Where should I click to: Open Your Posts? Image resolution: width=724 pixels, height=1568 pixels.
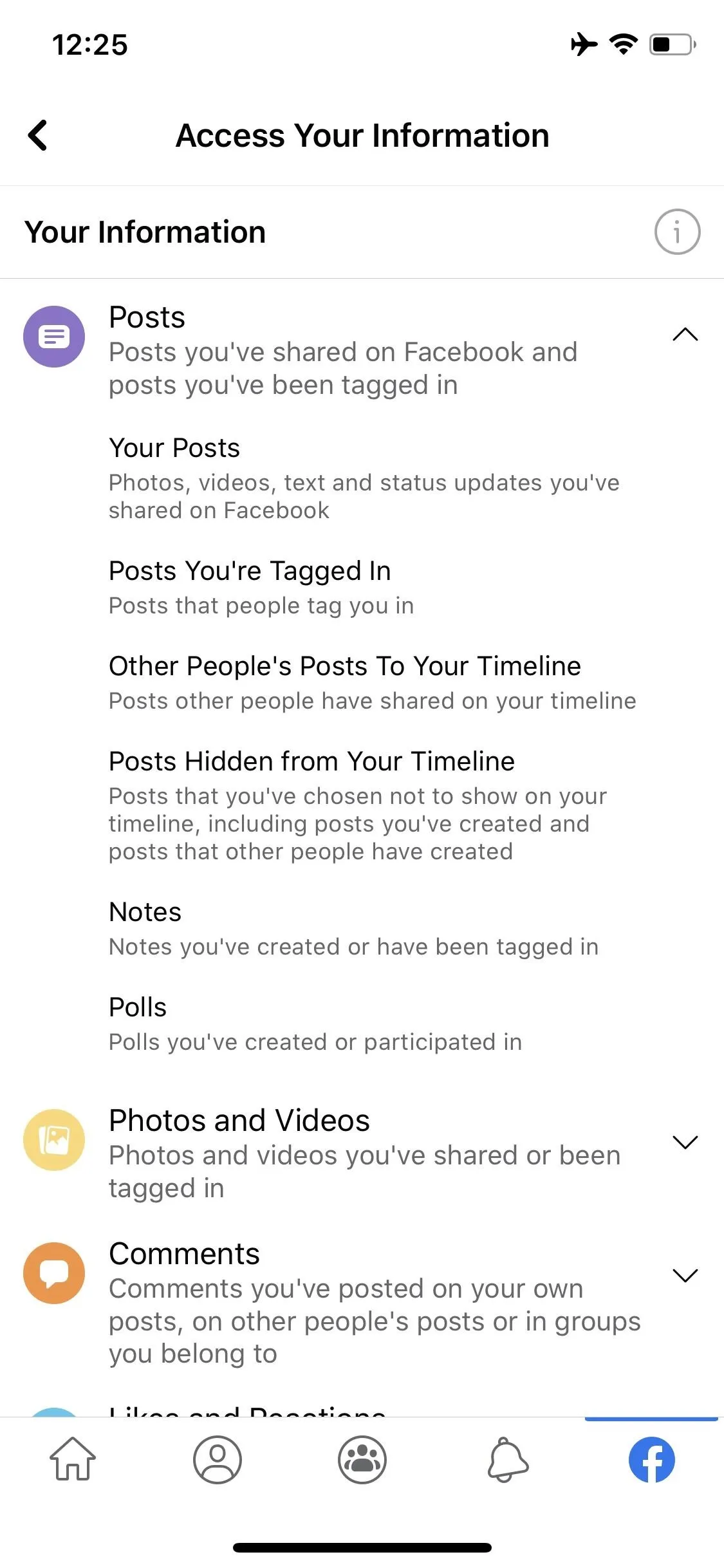364,478
